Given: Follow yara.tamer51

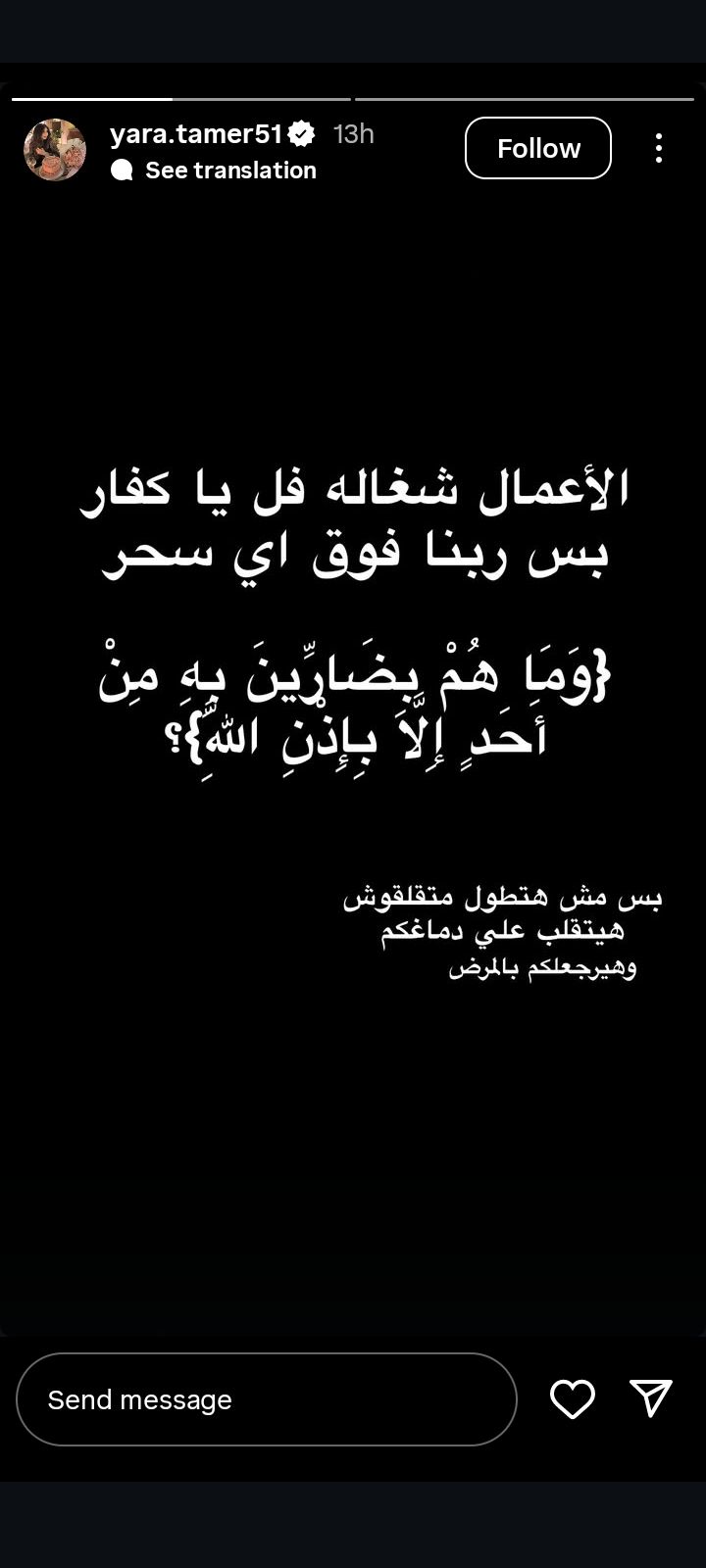Looking at the screenshot, I should (537, 148).
